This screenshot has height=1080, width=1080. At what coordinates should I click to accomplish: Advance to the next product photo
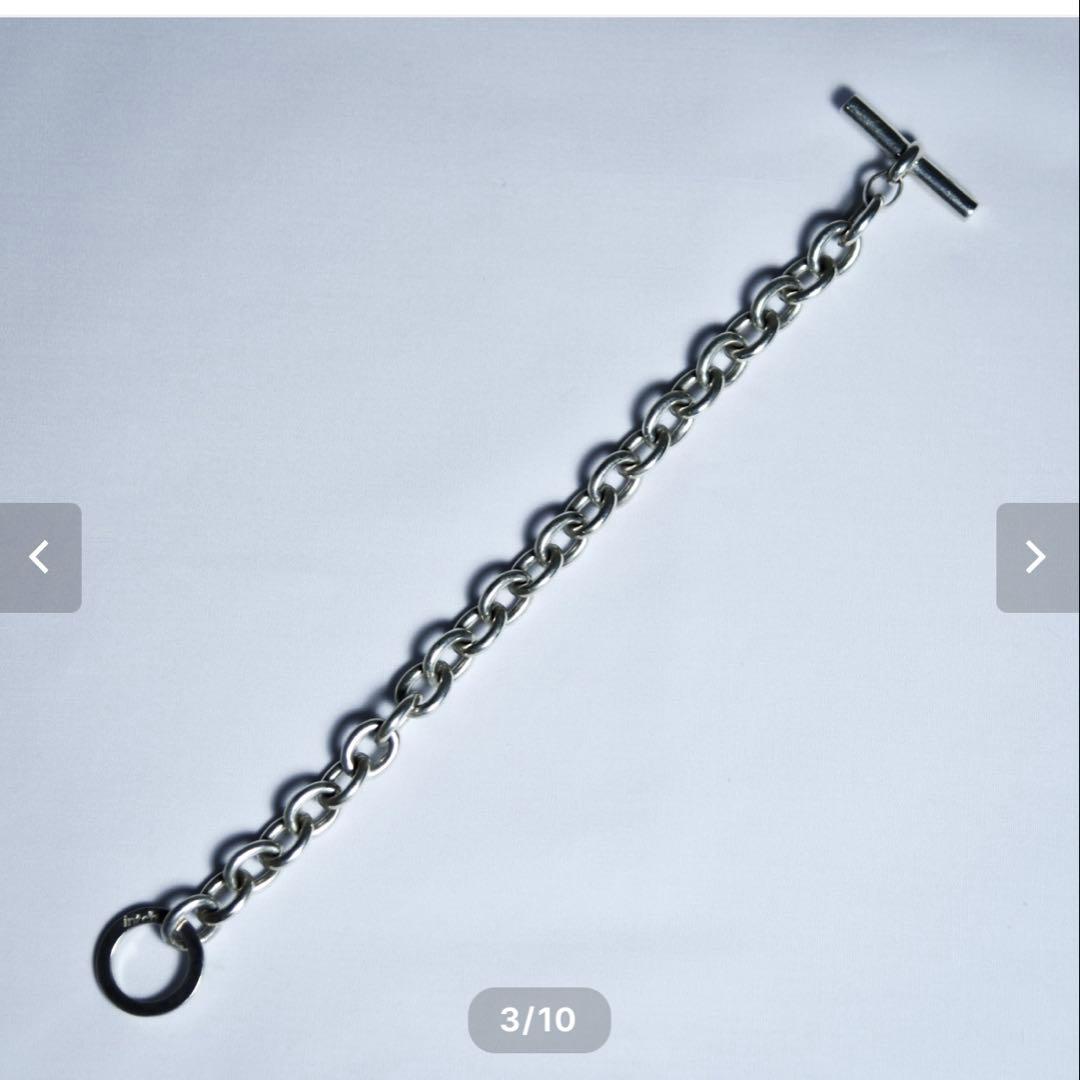(x=1037, y=557)
